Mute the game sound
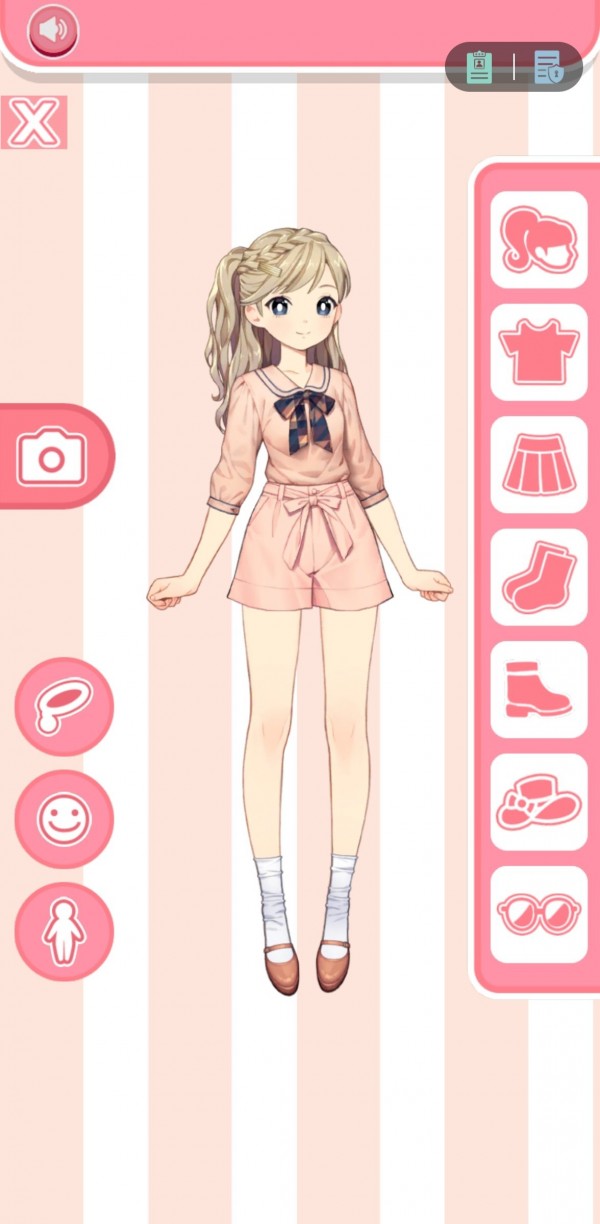600x1224 pixels. [53, 32]
